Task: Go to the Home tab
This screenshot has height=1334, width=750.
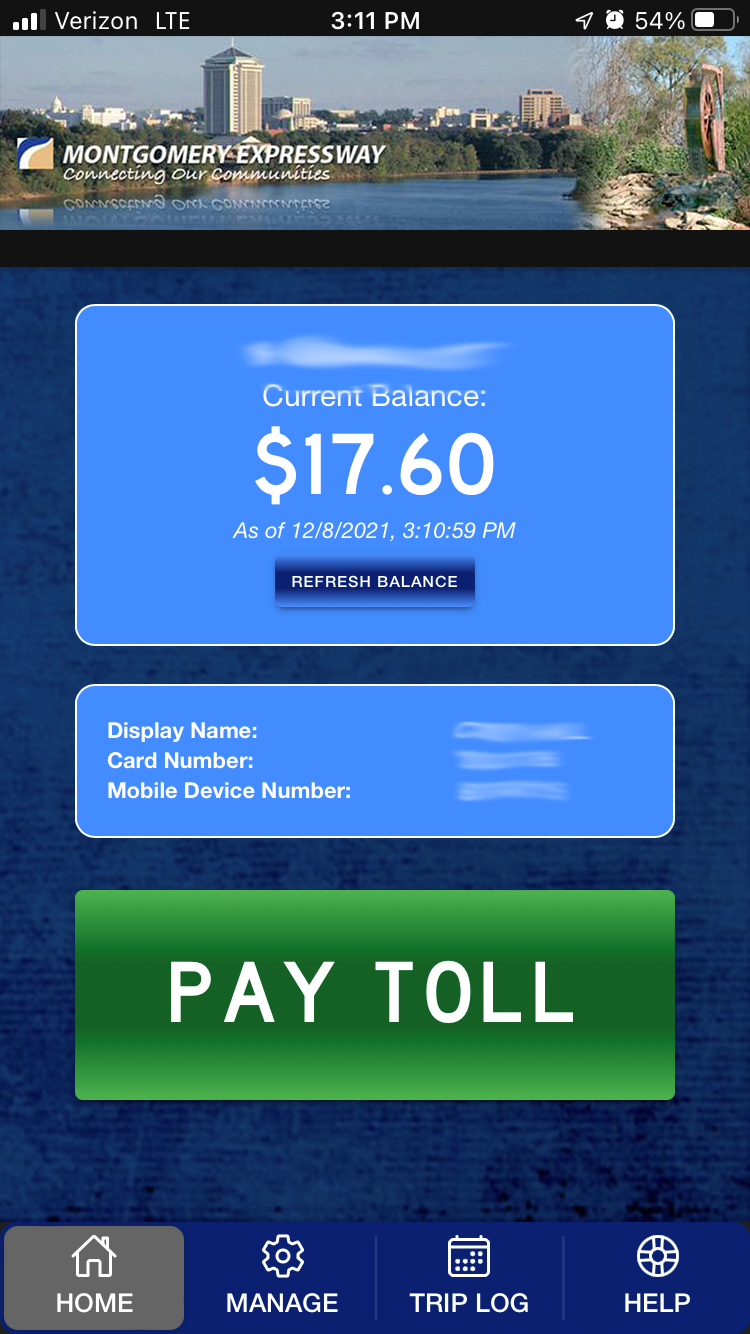Action: coord(94,1277)
